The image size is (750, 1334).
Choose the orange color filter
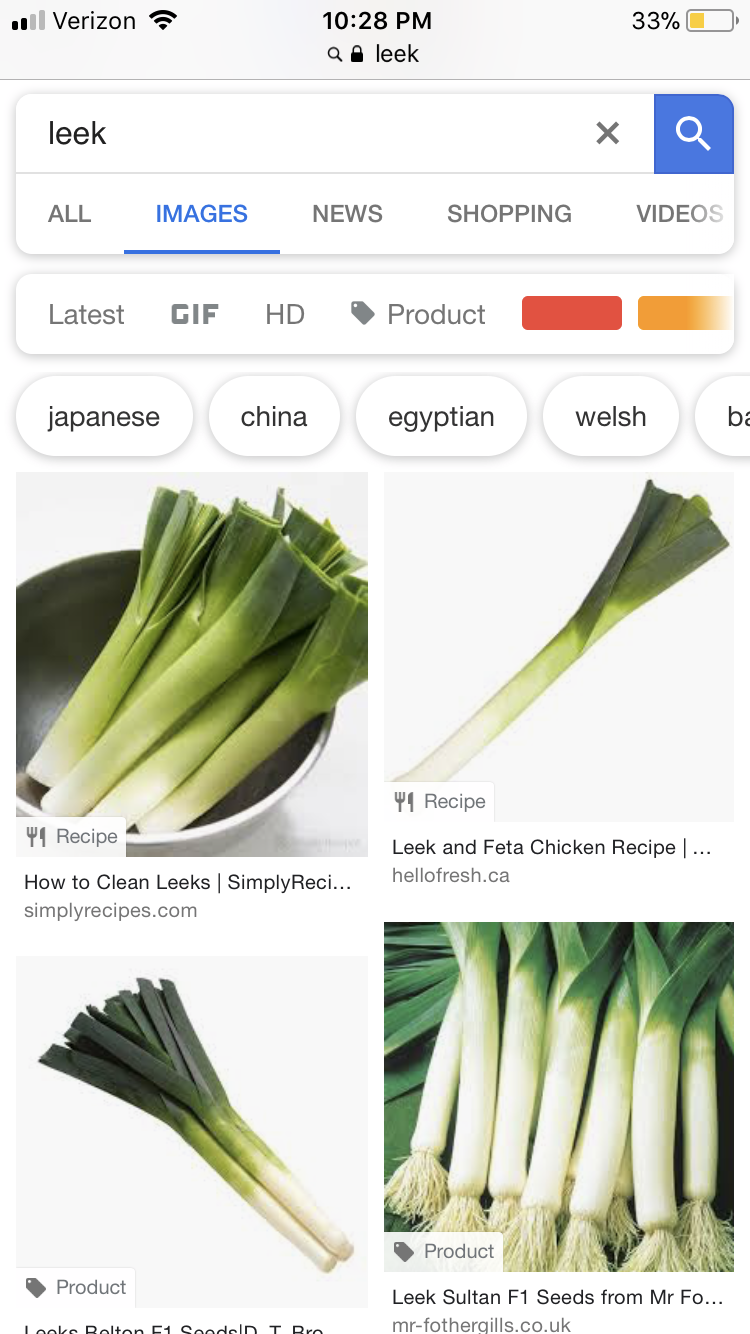point(684,313)
